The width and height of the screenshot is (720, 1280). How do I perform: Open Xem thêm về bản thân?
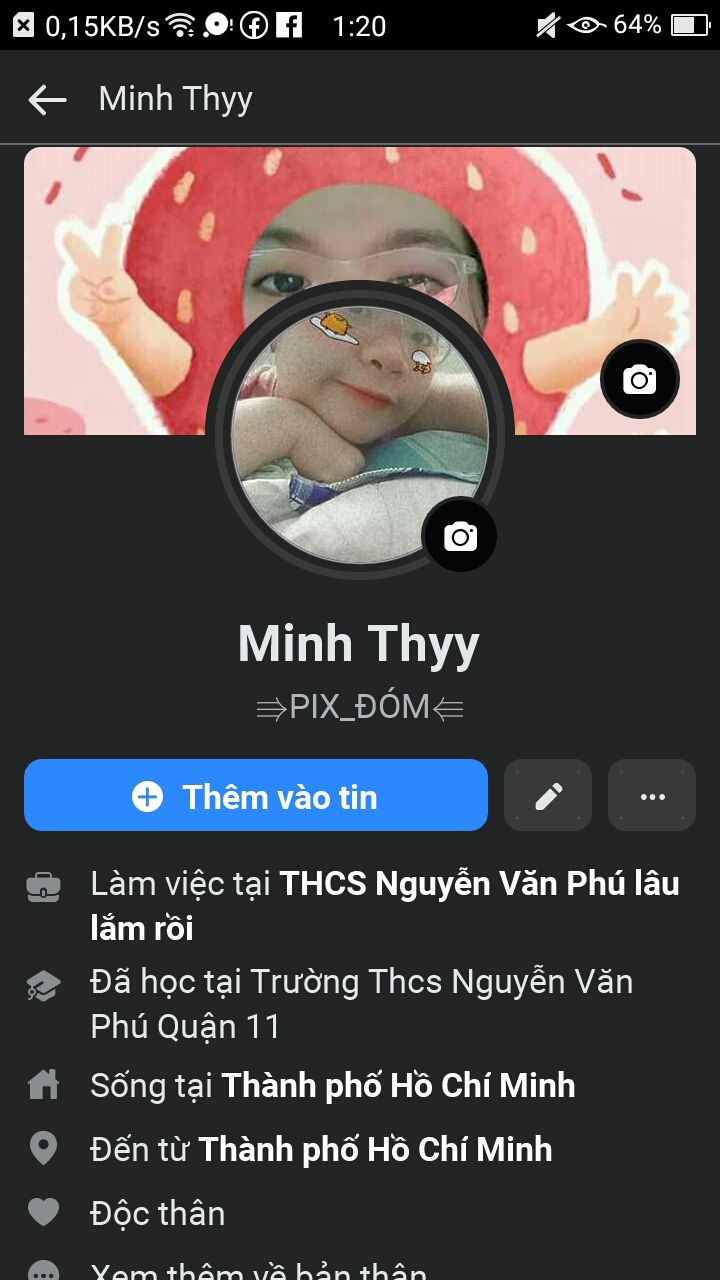(x=258, y=1268)
